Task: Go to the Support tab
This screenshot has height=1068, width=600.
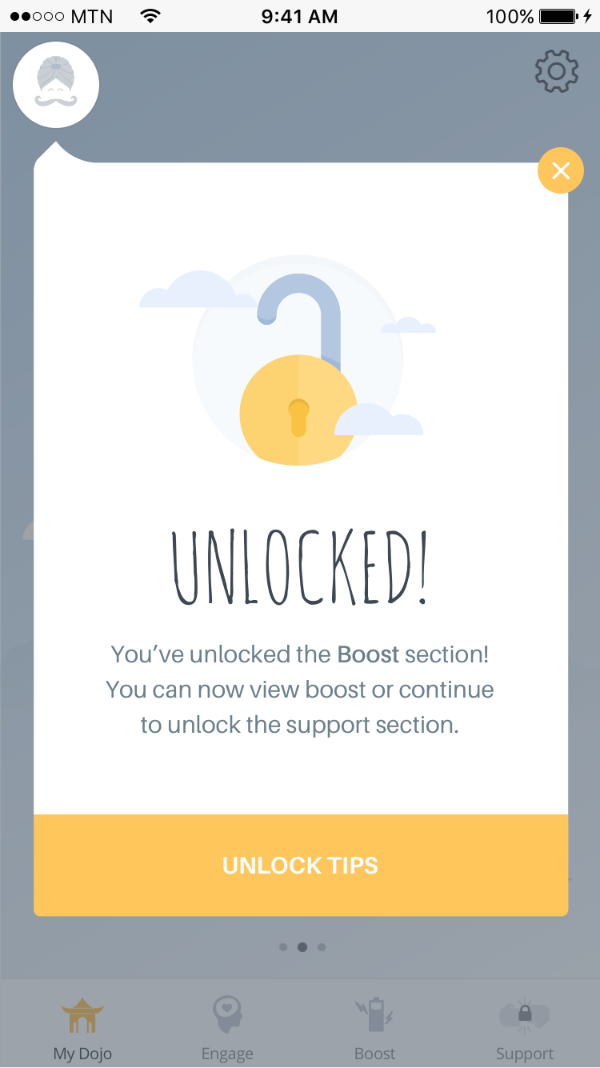Action: [x=524, y=1028]
